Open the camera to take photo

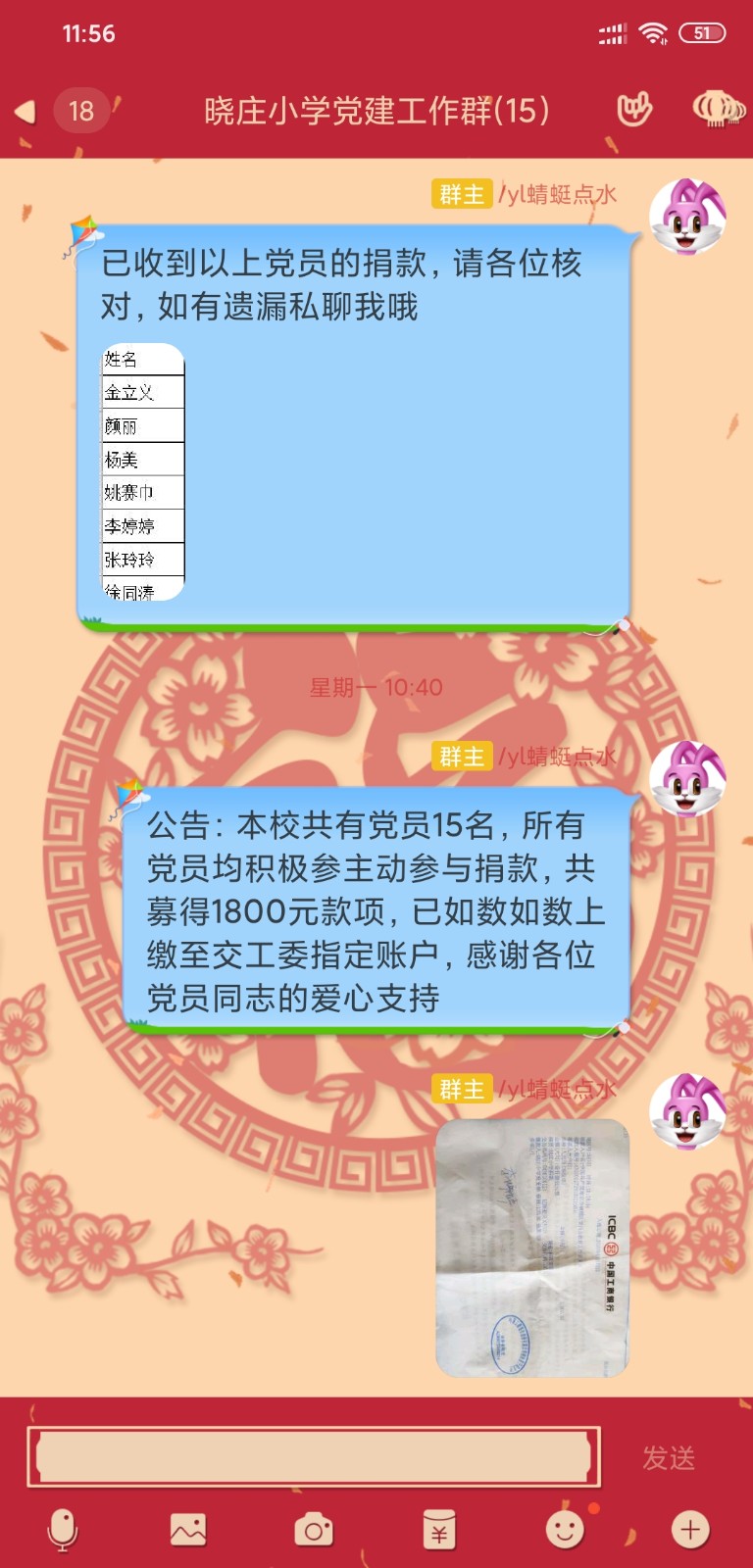pos(314,1530)
